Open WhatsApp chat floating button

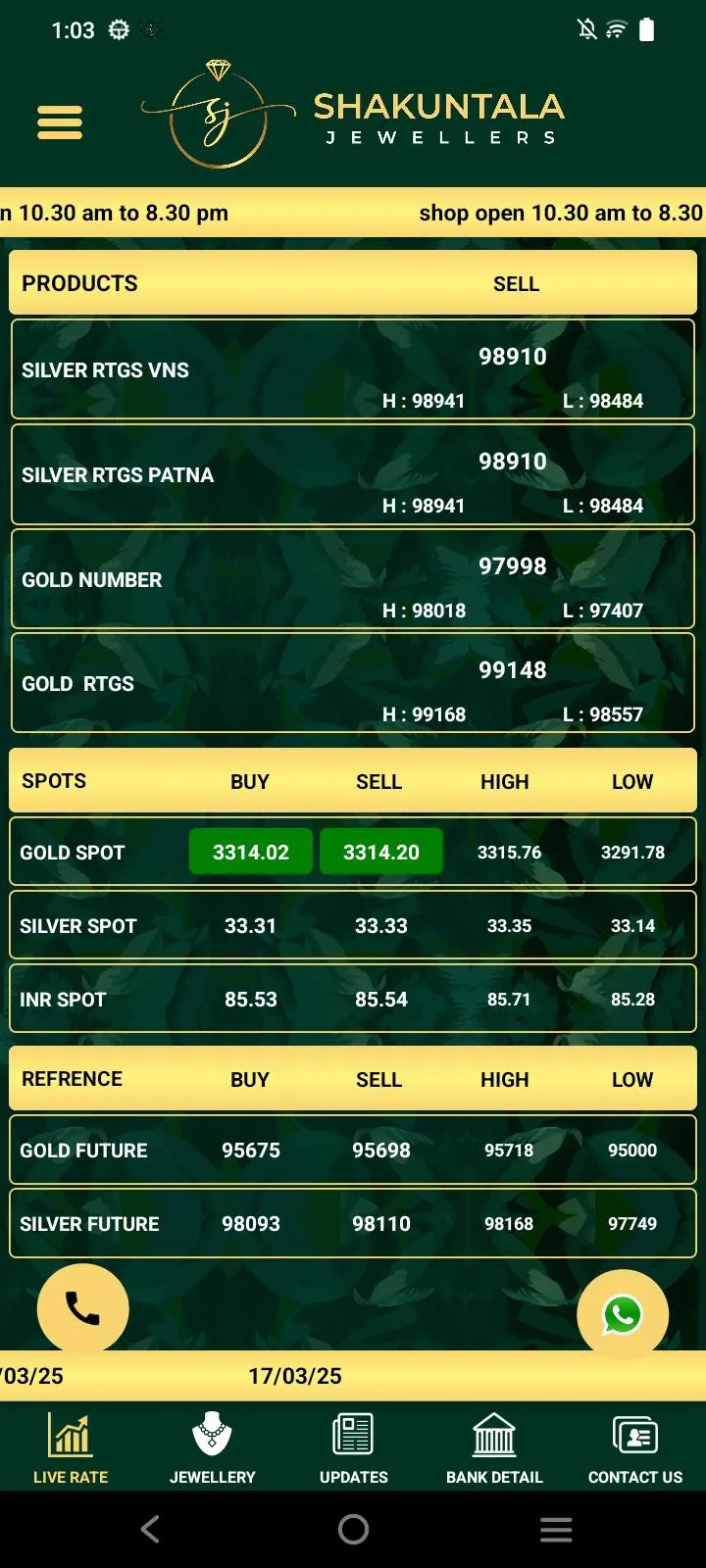coord(623,1315)
